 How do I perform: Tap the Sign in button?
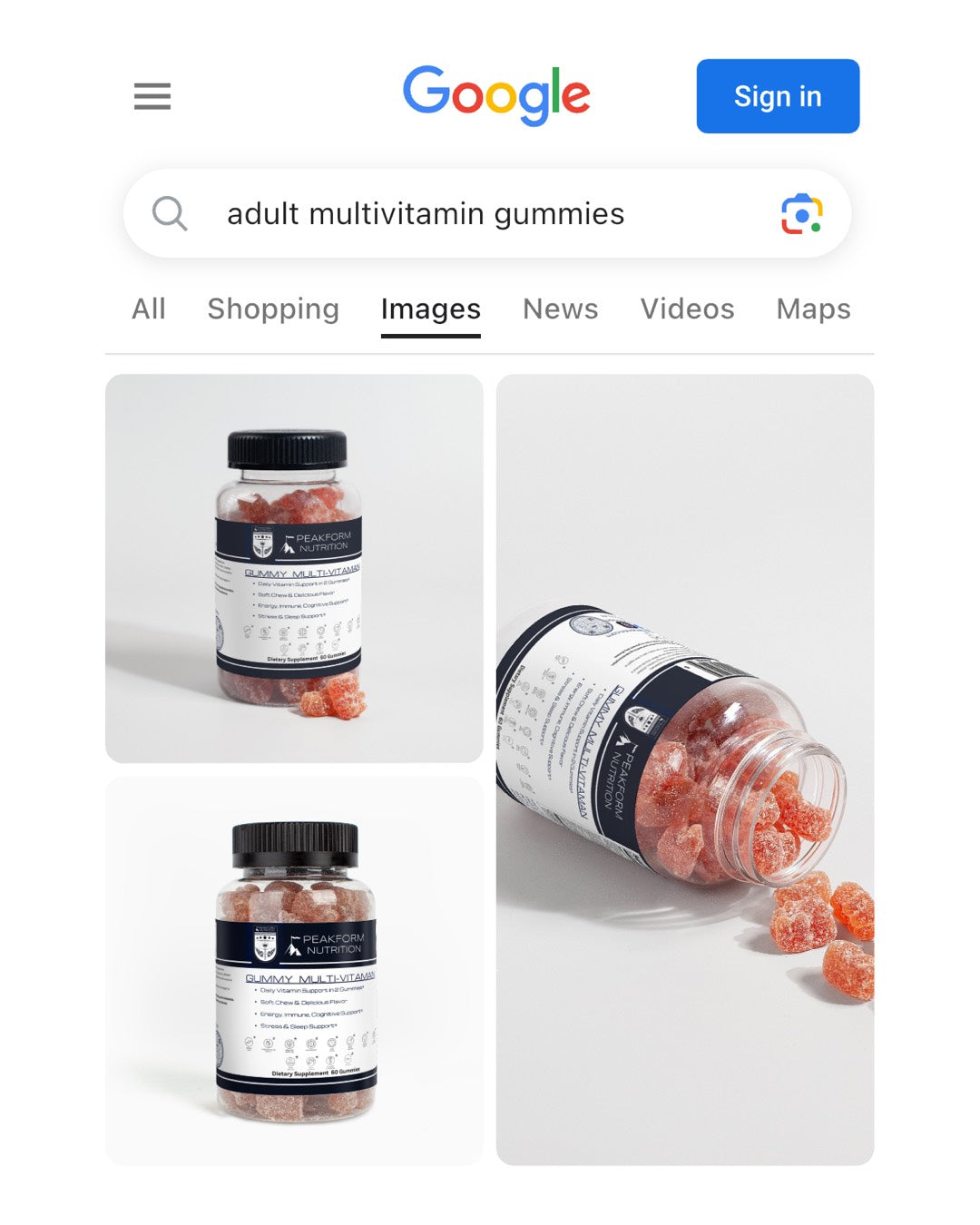[778, 96]
